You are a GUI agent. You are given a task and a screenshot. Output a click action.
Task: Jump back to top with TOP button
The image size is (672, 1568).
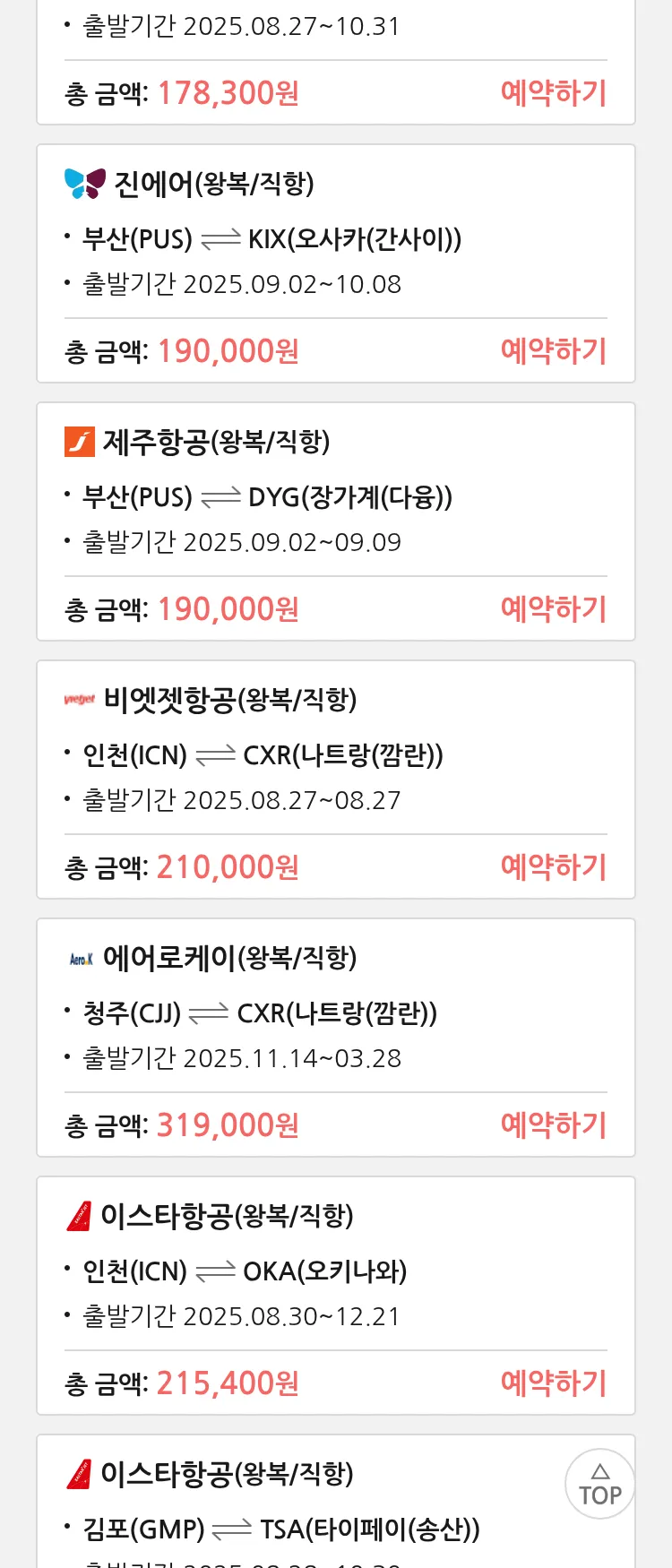[x=599, y=1484]
